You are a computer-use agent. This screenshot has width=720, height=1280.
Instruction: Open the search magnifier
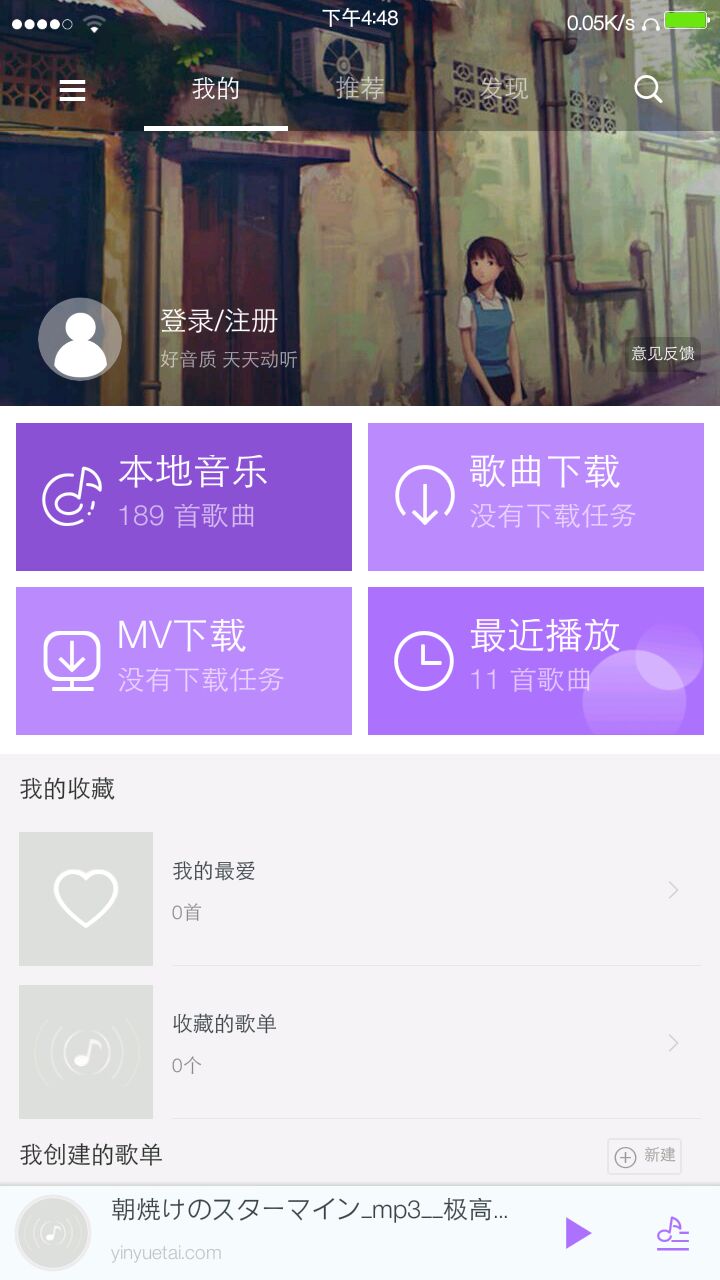[648, 90]
